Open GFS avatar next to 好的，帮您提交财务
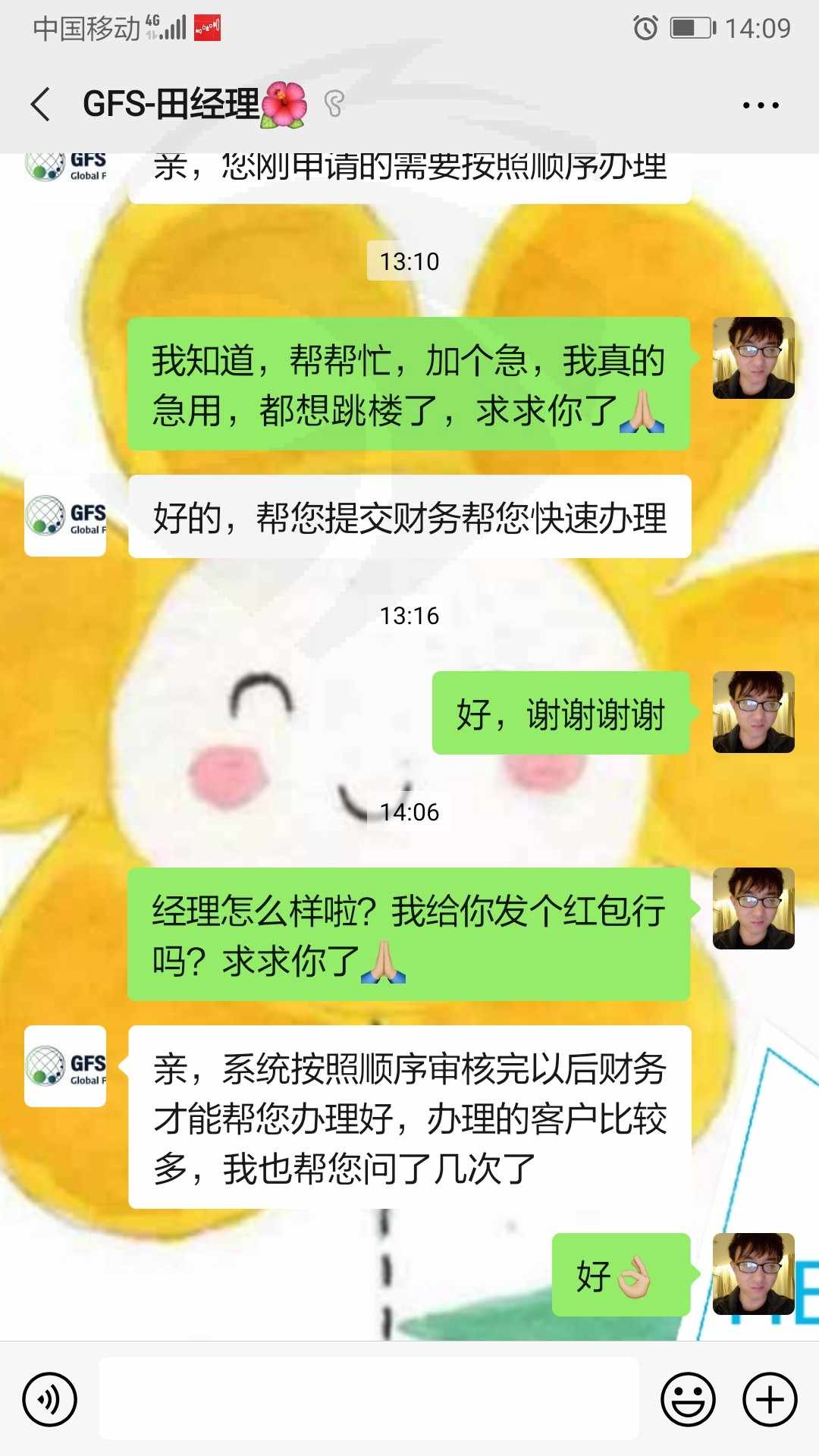 [65, 516]
